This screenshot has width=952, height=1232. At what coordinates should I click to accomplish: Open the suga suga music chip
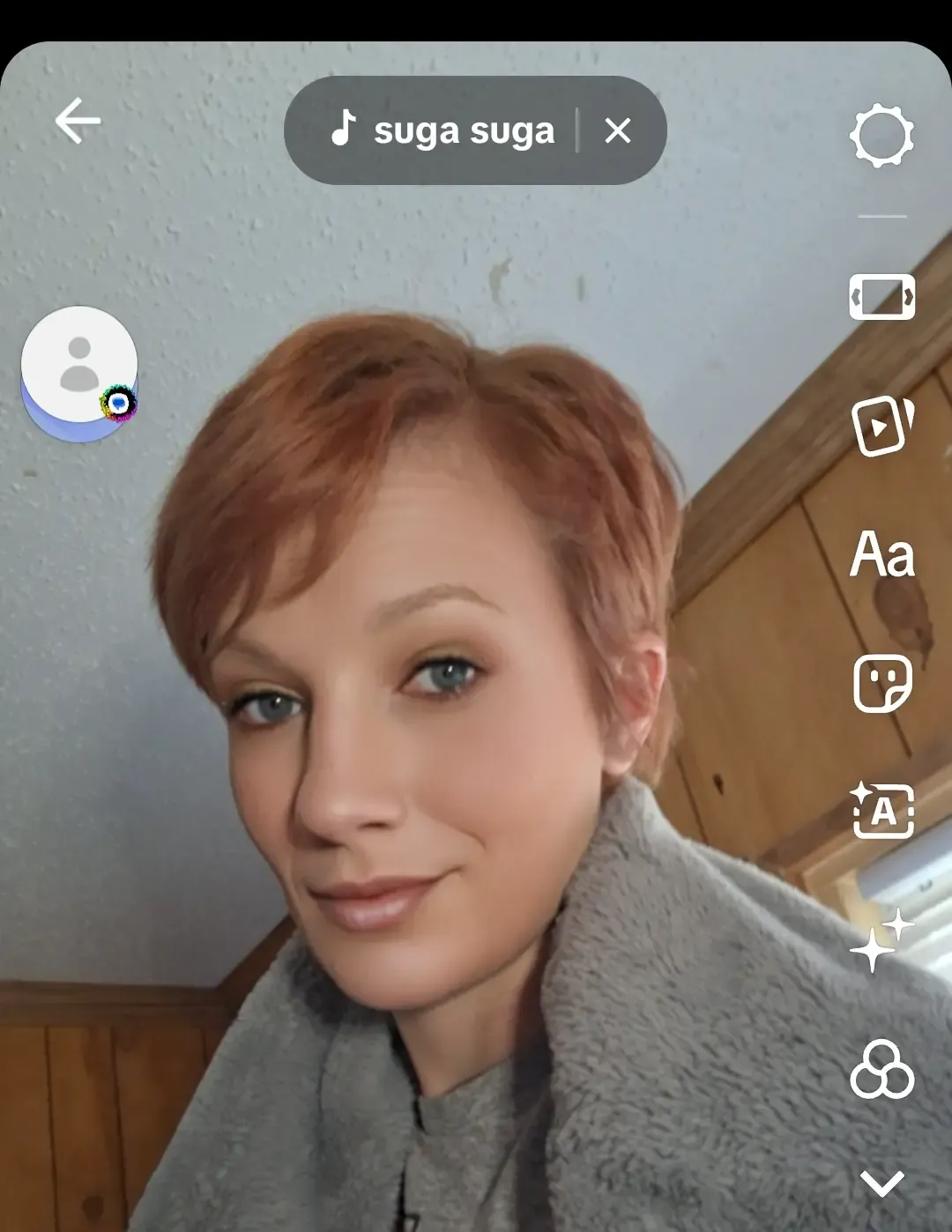click(443, 131)
